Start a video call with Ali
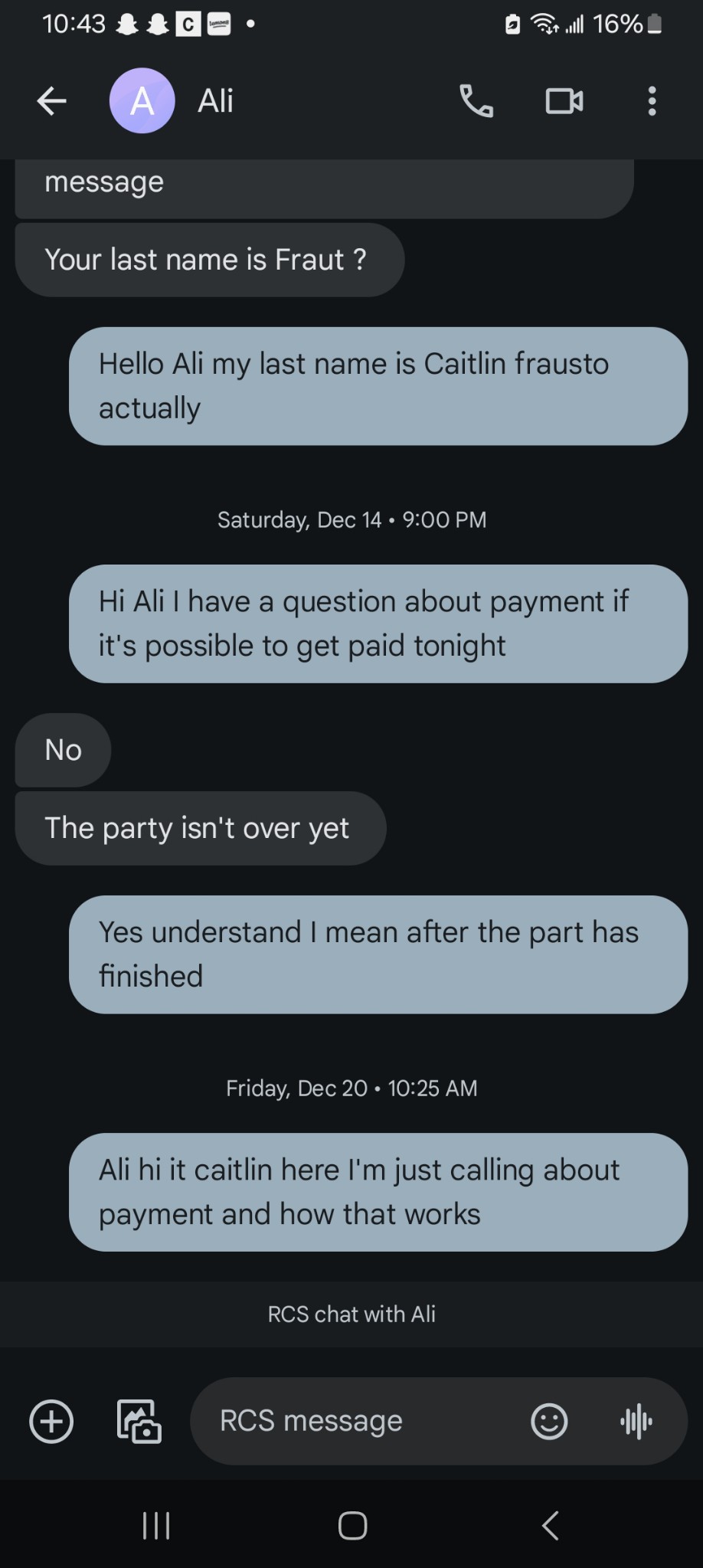The image size is (703, 1568). pos(564,101)
